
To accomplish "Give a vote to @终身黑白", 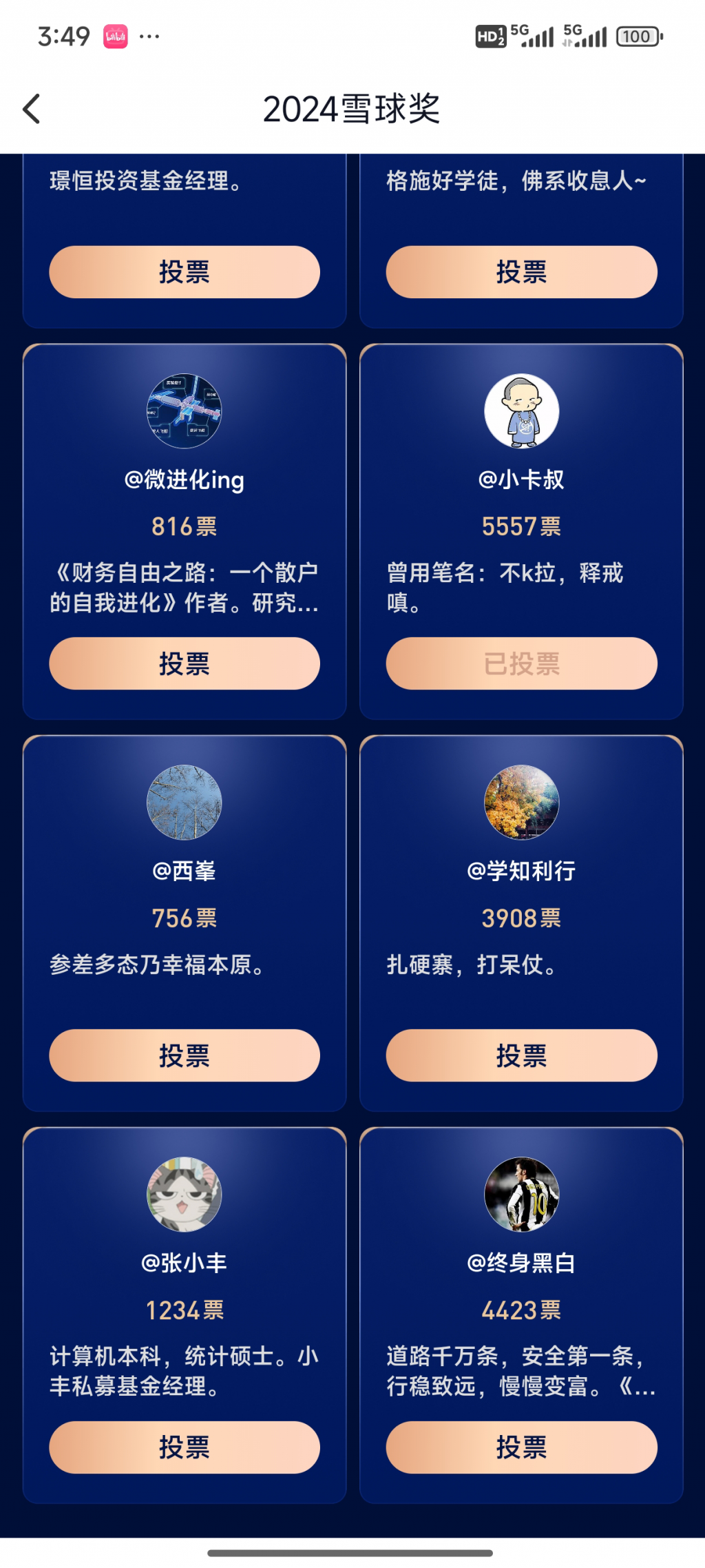I will [x=521, y=1447].
